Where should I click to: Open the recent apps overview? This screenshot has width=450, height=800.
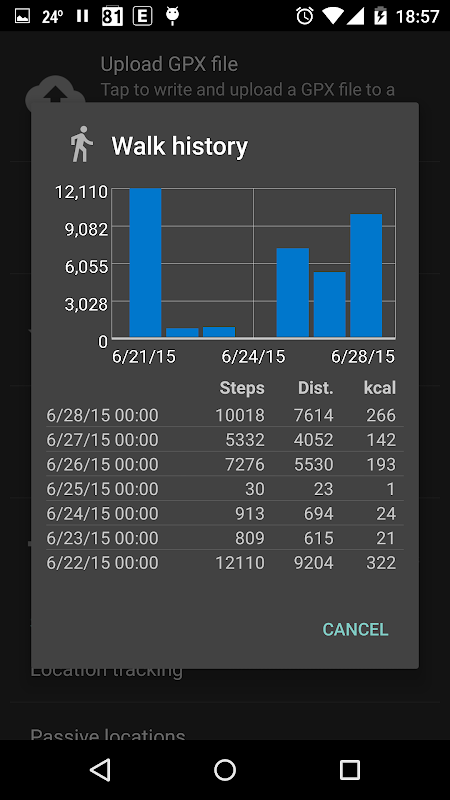click(x=349, y=769)
